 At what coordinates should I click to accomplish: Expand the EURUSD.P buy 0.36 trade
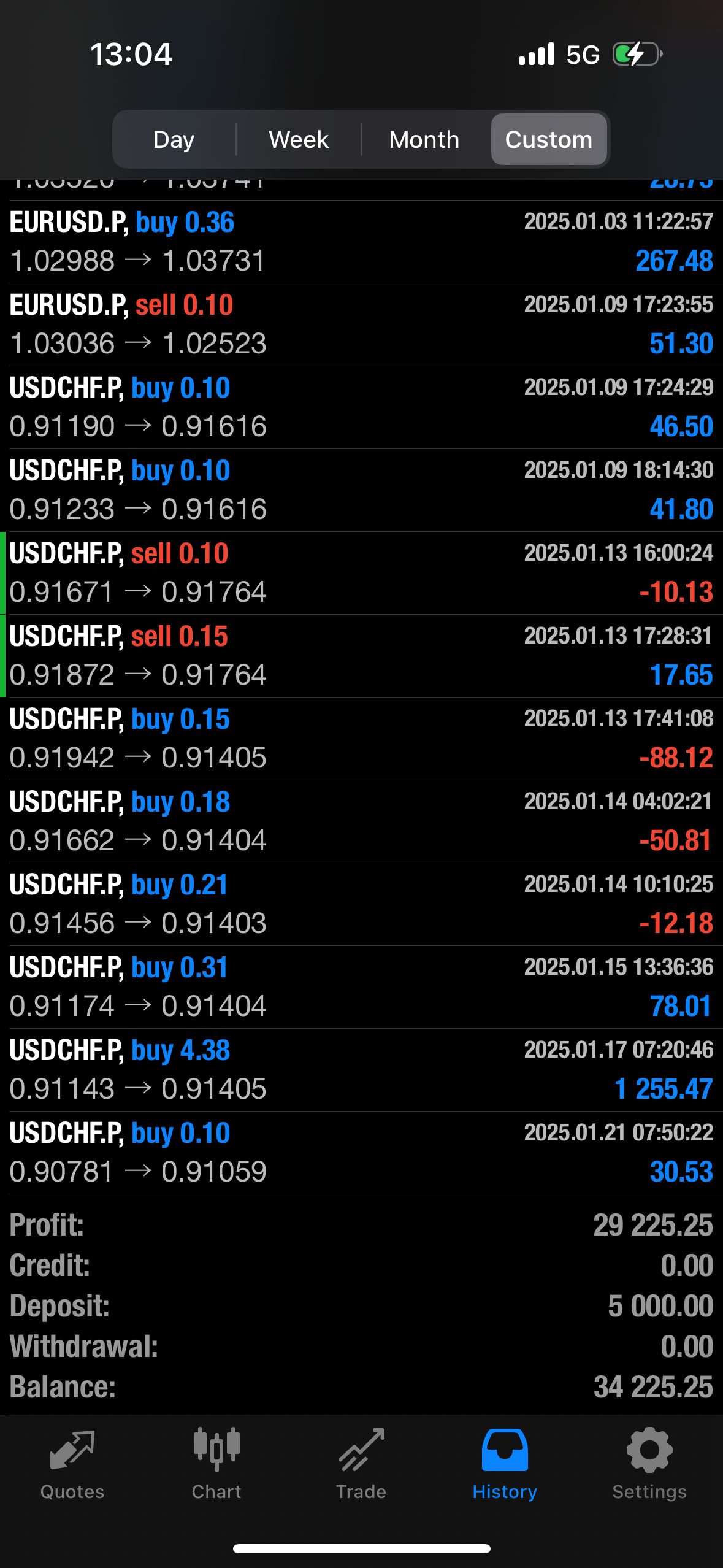[x=361, y=242]
